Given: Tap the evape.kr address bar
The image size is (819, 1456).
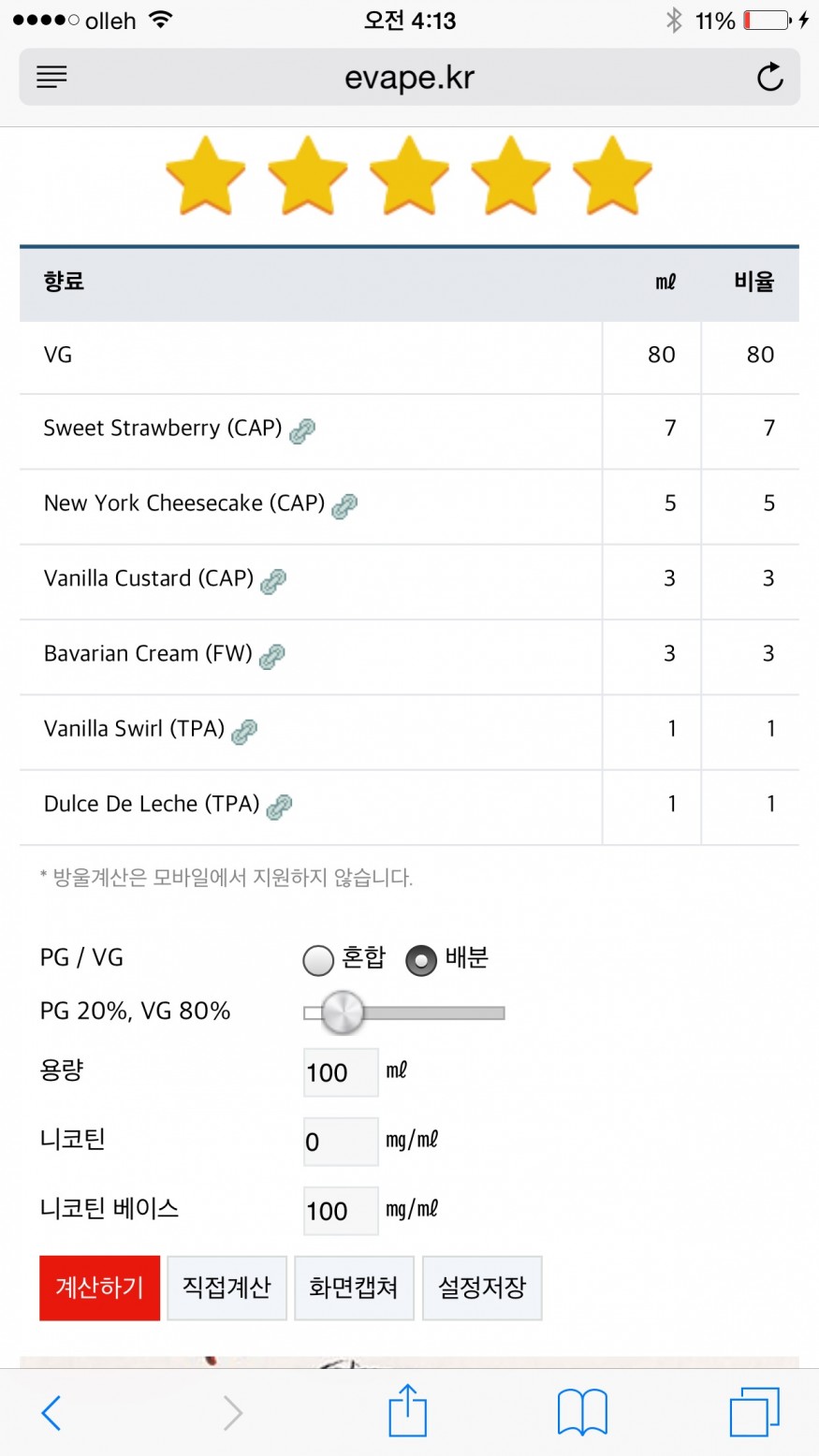Looking at the screenshot, I should [x=409, y=77].
